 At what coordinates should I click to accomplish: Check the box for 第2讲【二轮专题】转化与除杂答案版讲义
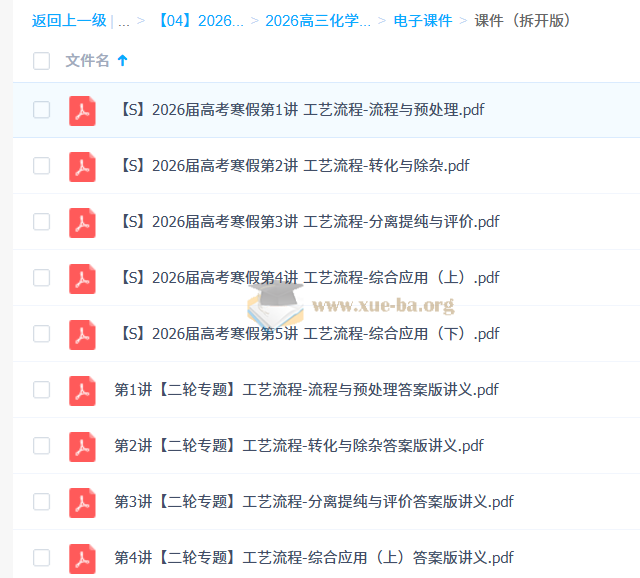tap(41, 446)
